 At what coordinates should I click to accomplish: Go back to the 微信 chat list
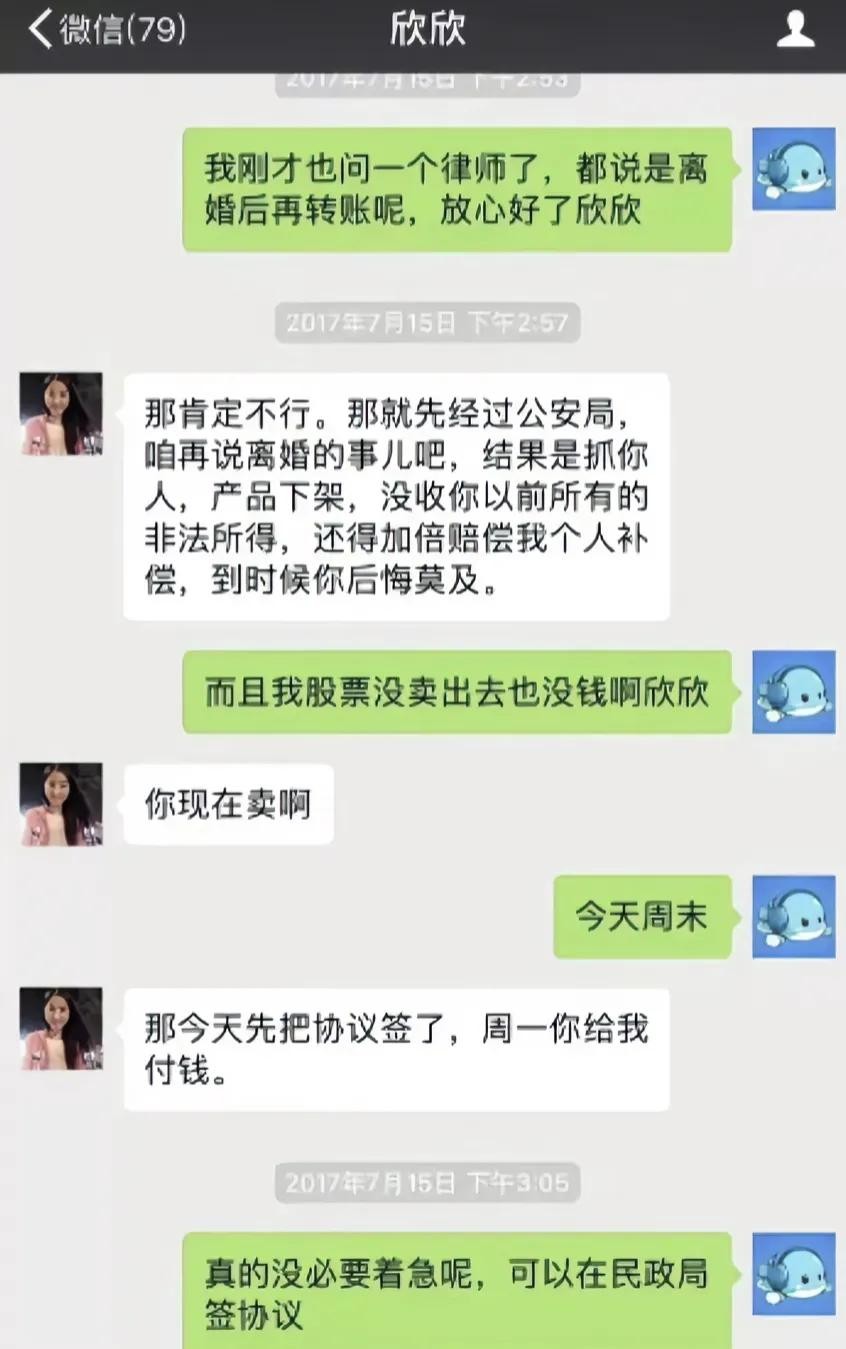pos(105,31)
